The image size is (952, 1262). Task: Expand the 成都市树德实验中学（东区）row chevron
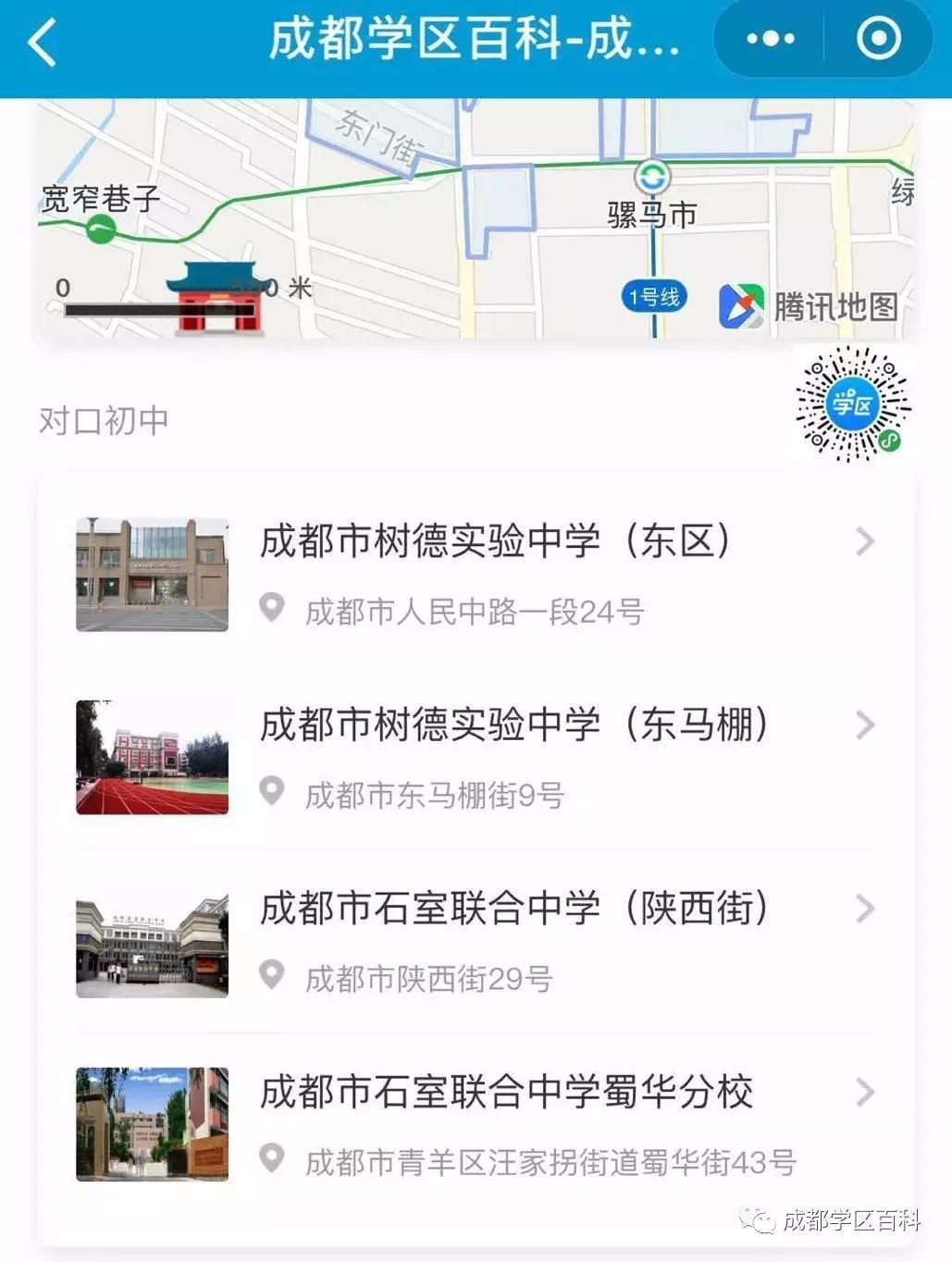864,539
